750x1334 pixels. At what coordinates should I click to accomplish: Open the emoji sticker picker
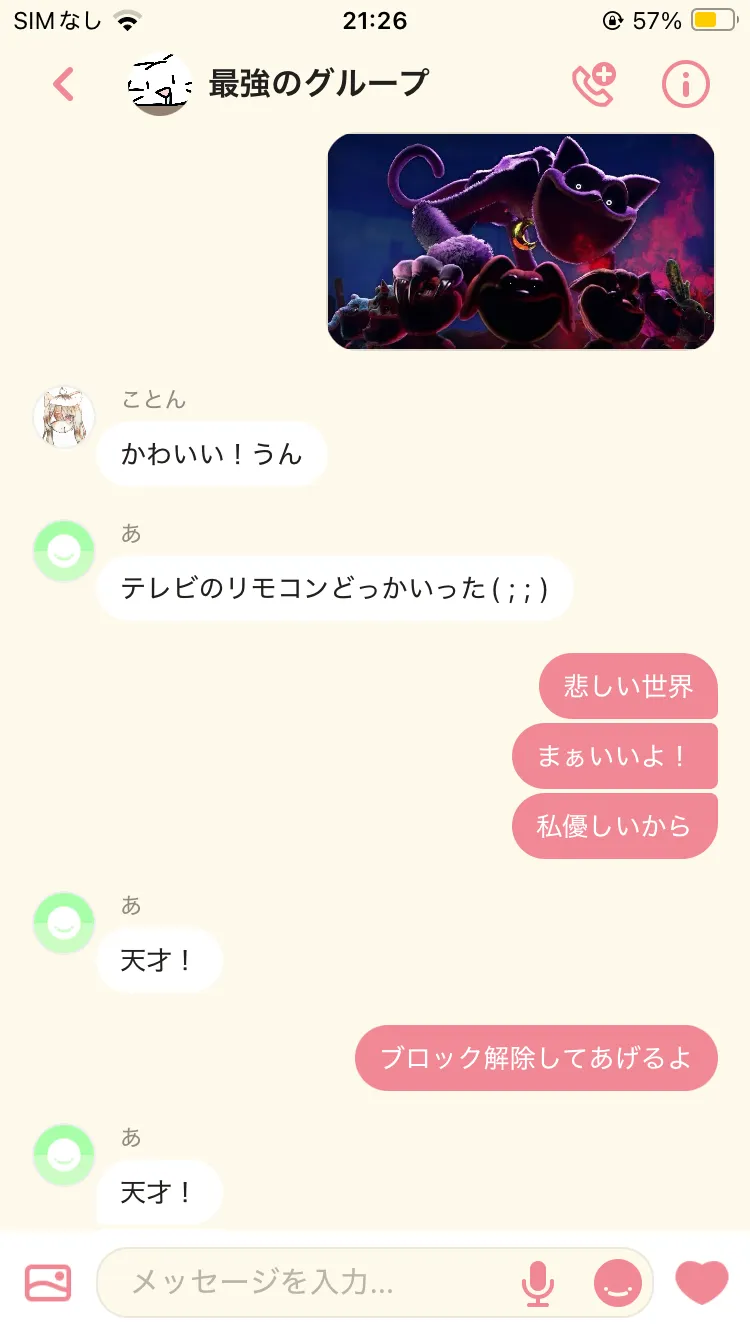(618, 1282)
